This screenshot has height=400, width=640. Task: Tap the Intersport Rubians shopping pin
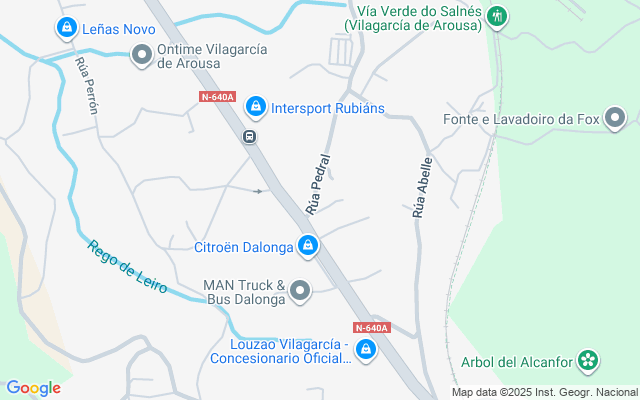pyautogui.click(x=256, y=106)
